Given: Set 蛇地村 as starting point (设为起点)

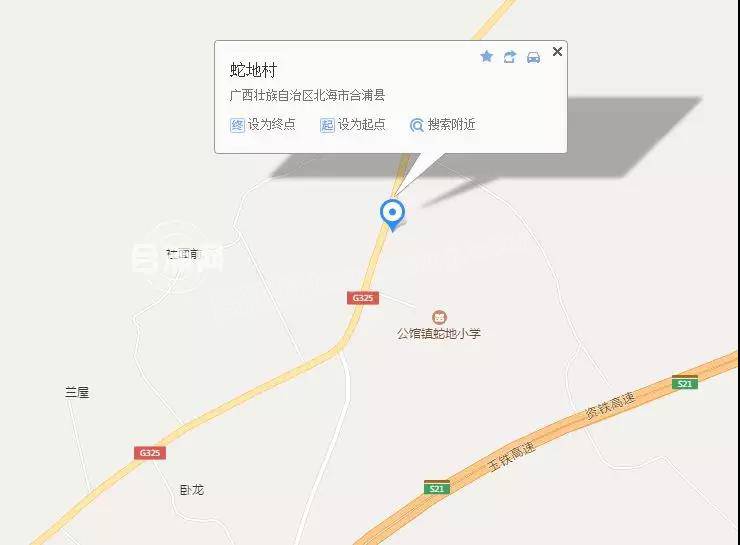Looking at the screenshot, I should [352, 125].
